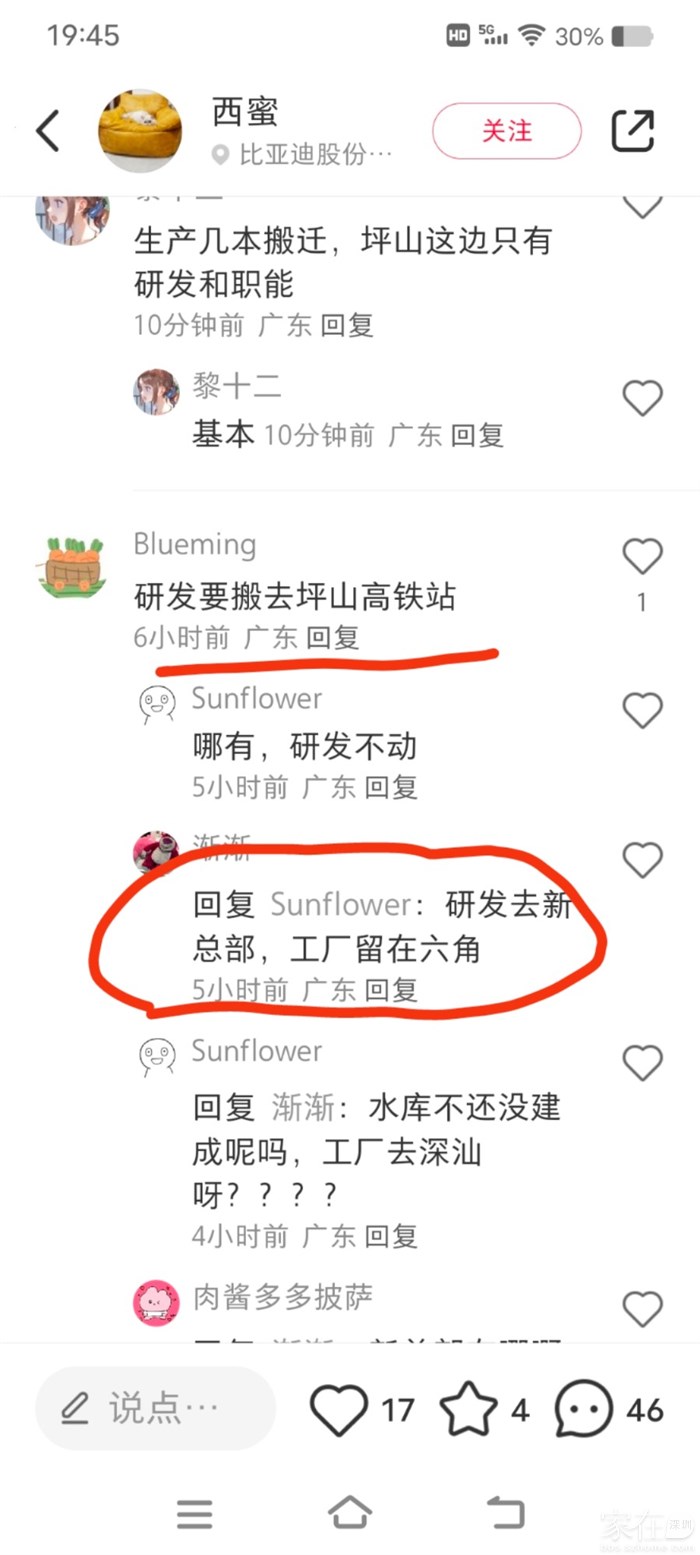Screen dimensions: 700x1555
Task: Reply to Sunflower's 哪有，研发不动 comment
Action: 390,786
